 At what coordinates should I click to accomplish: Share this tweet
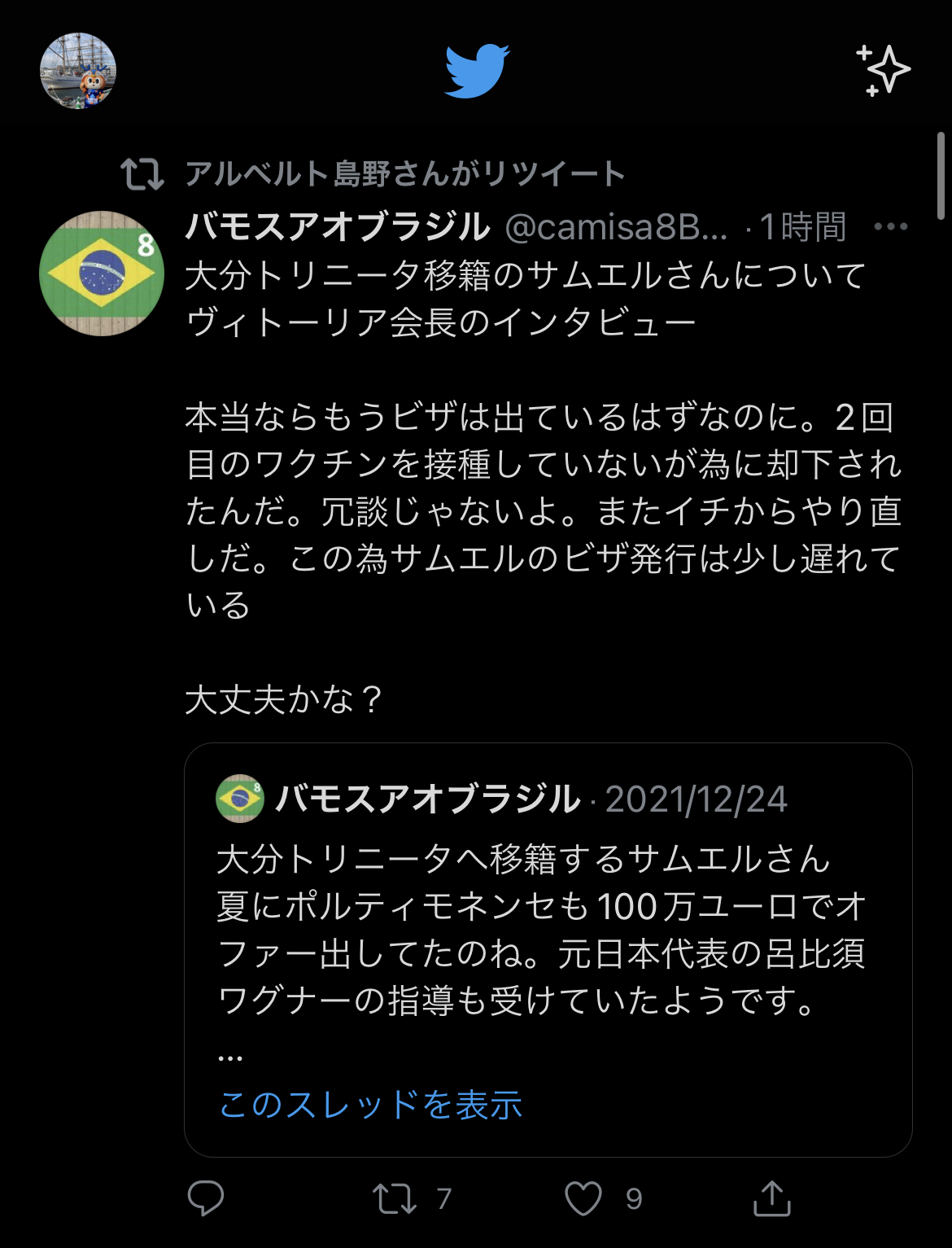771,1198
